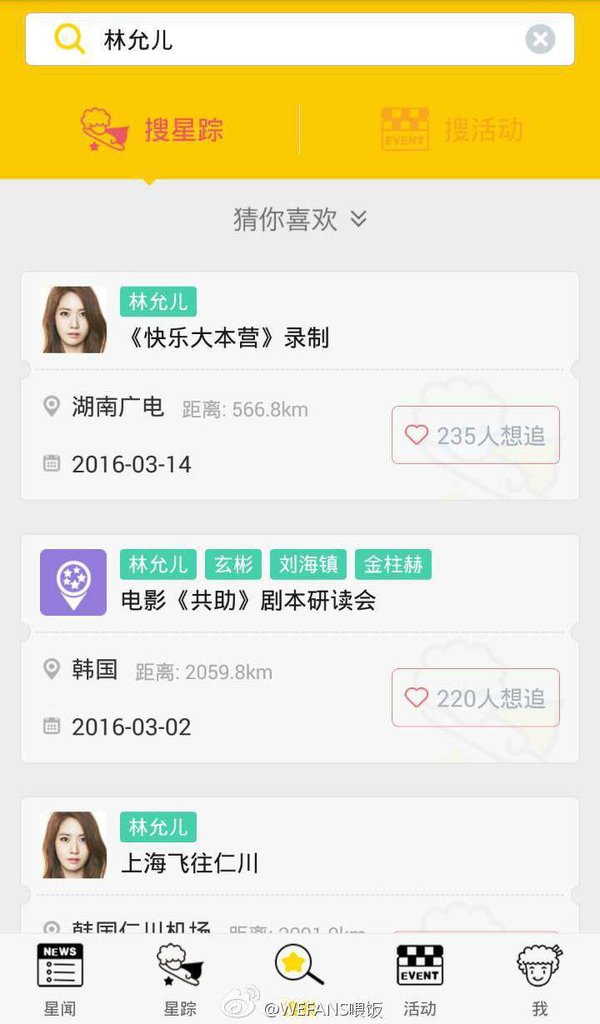Tap the 235人想追 heart button
Viewport: 600px width, 1024px height.
pos(475,435)
